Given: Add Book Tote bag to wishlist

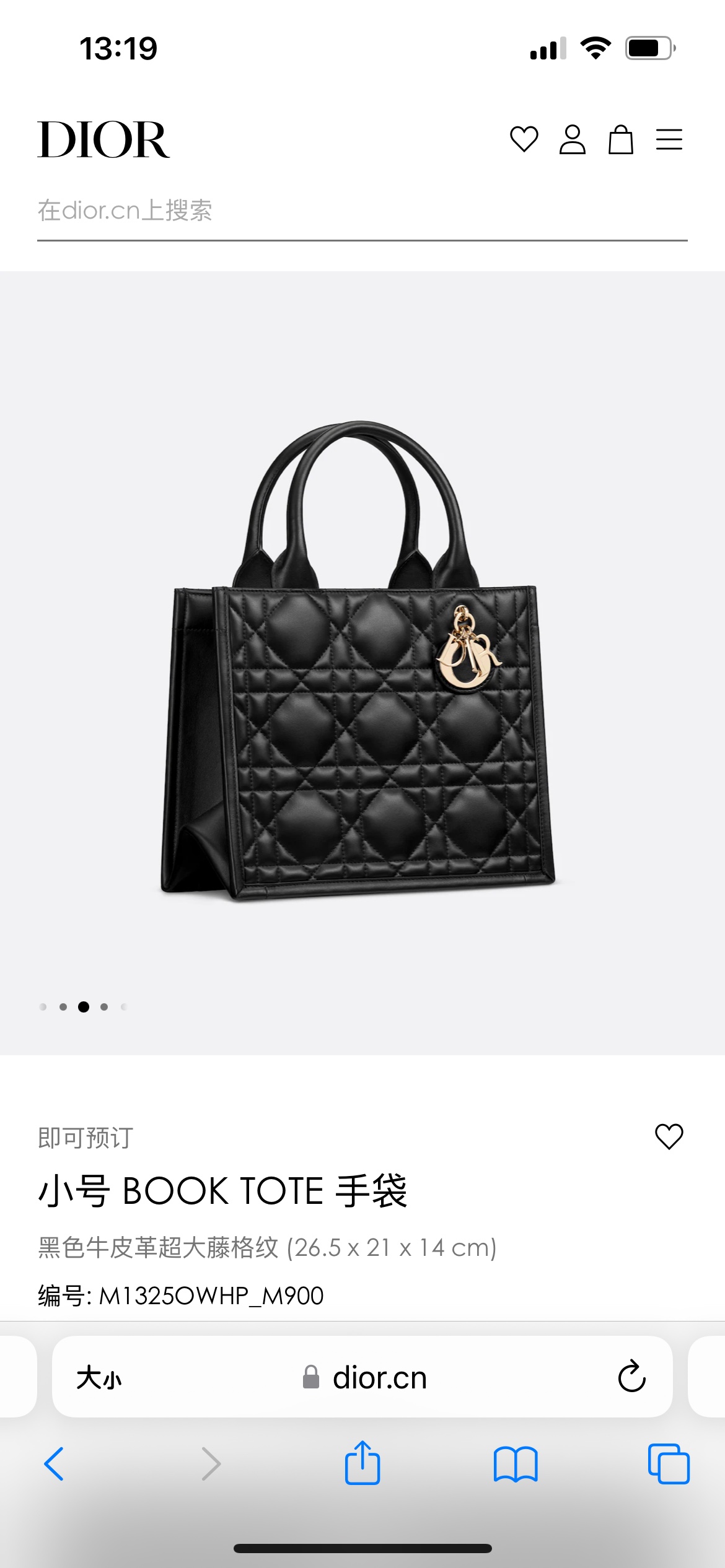Looking at the screenshot, I should [669, 1137].
